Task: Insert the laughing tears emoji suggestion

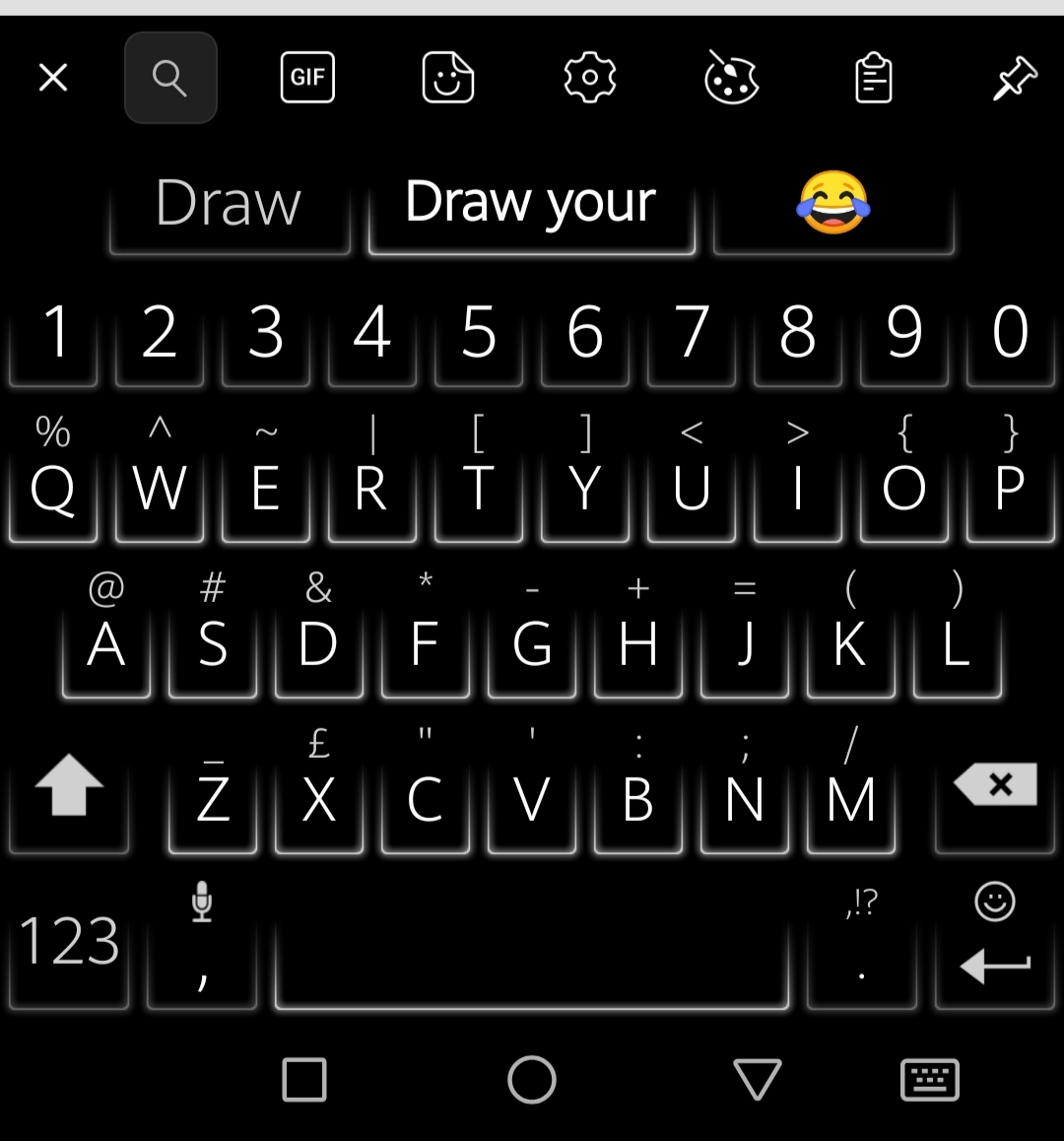Action: (x=833, y=203)
